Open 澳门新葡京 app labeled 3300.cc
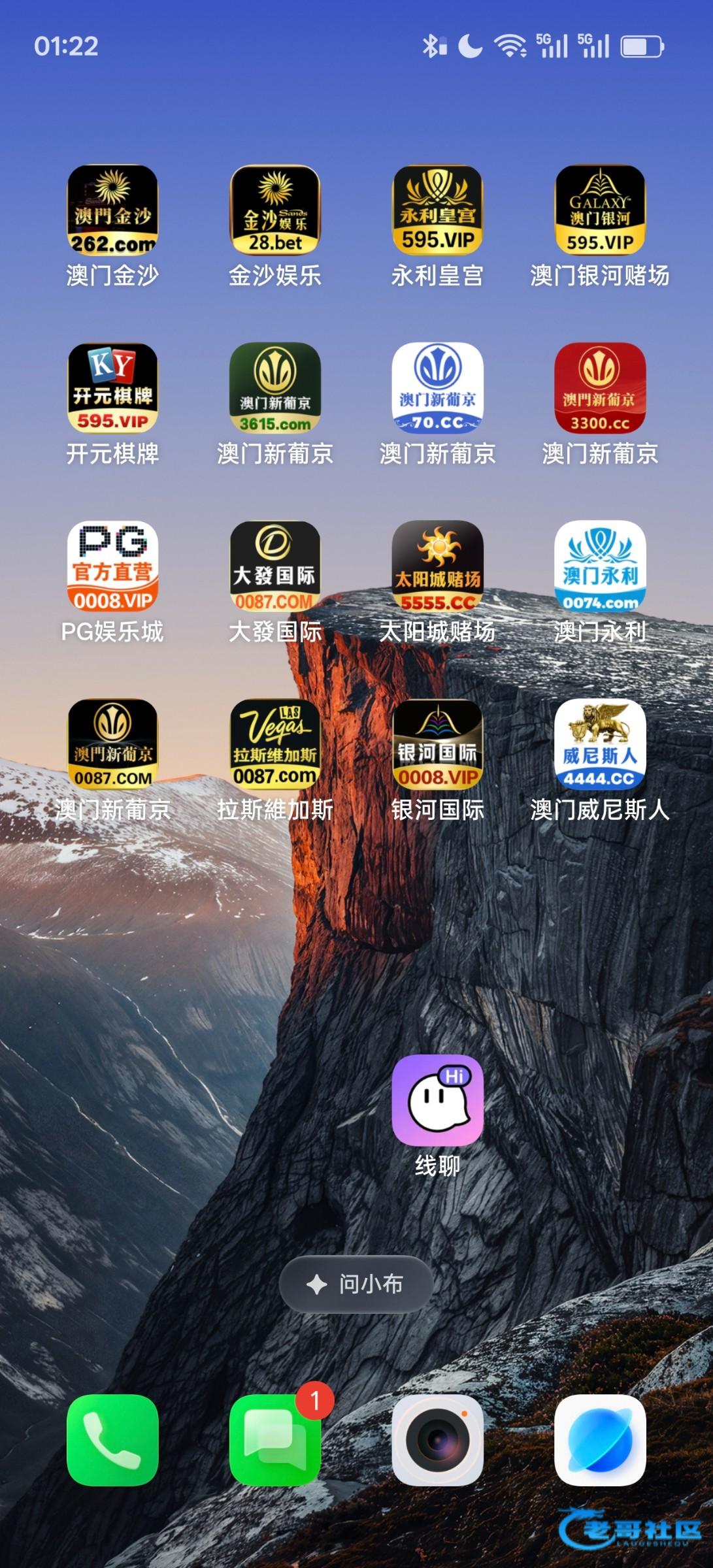 (x=600, y=388)
